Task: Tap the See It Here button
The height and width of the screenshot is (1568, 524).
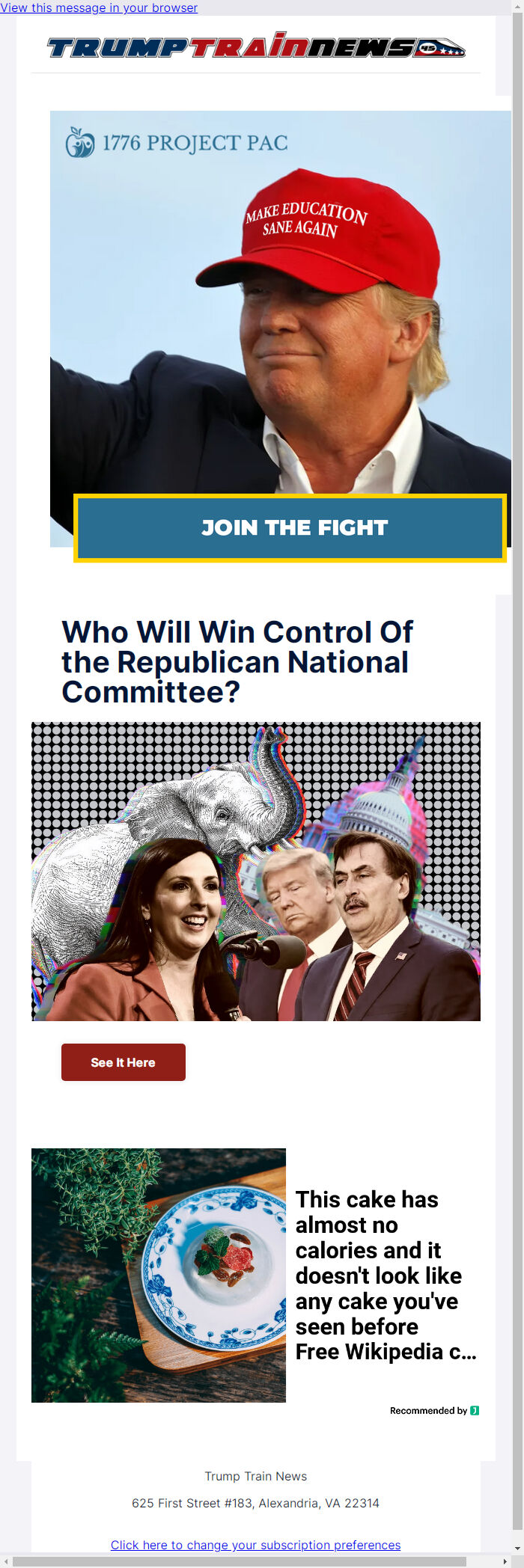Action: point(124,1062)
